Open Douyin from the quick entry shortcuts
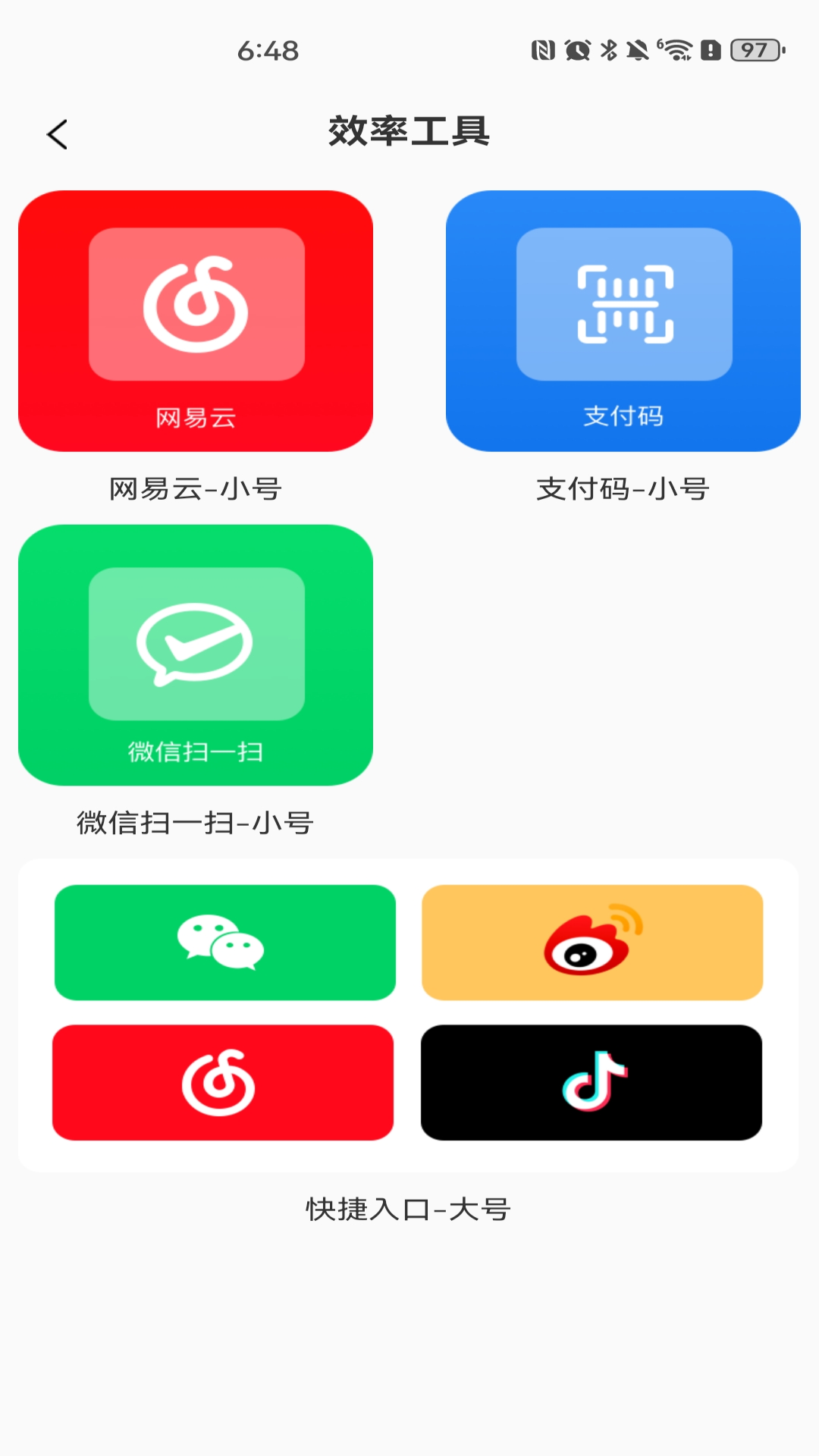Screen dimensions: 819x1456 [x=593, y=1083]
